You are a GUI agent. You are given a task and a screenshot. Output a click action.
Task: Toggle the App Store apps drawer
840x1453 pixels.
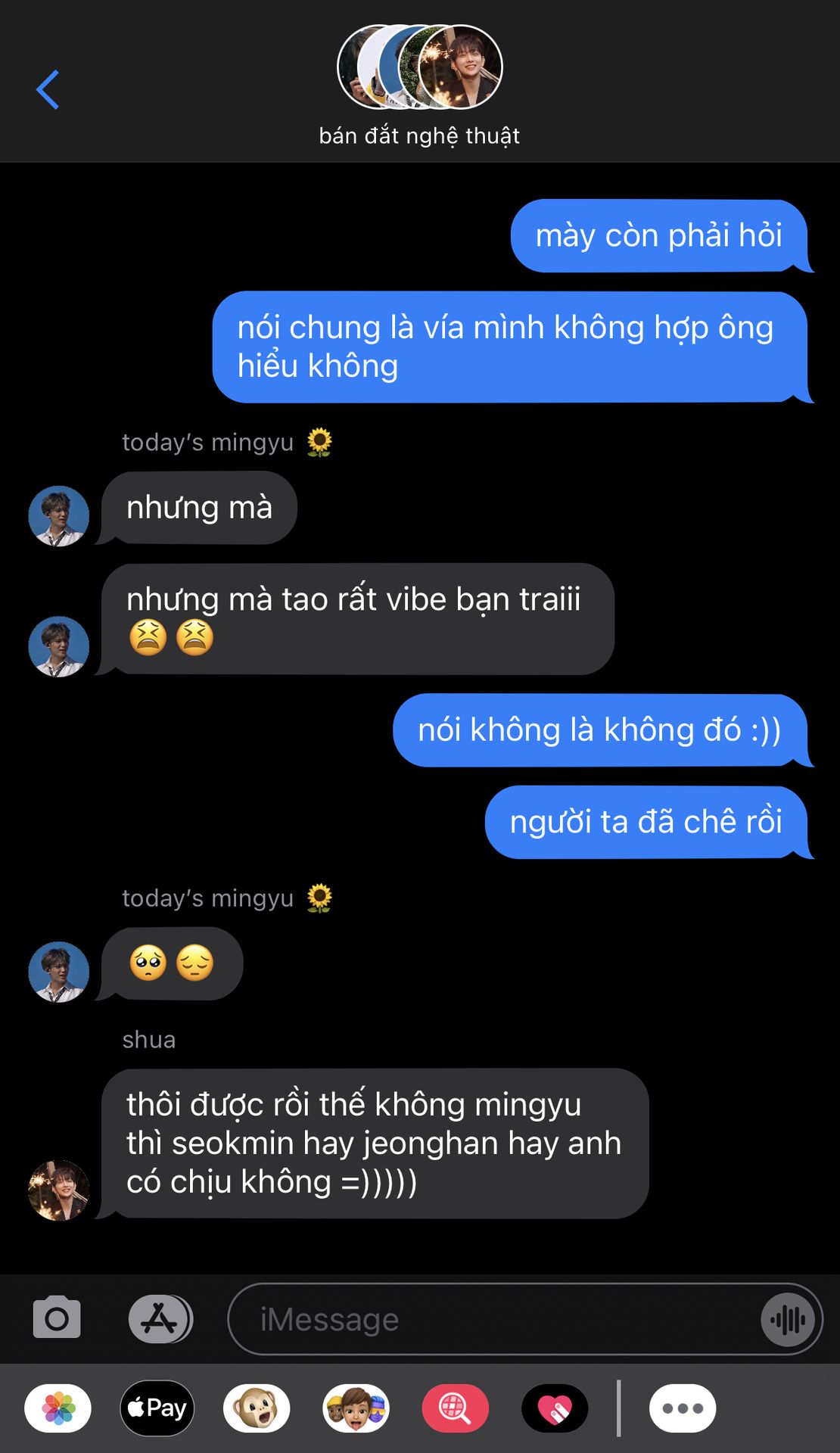(x=160, y=1318)
